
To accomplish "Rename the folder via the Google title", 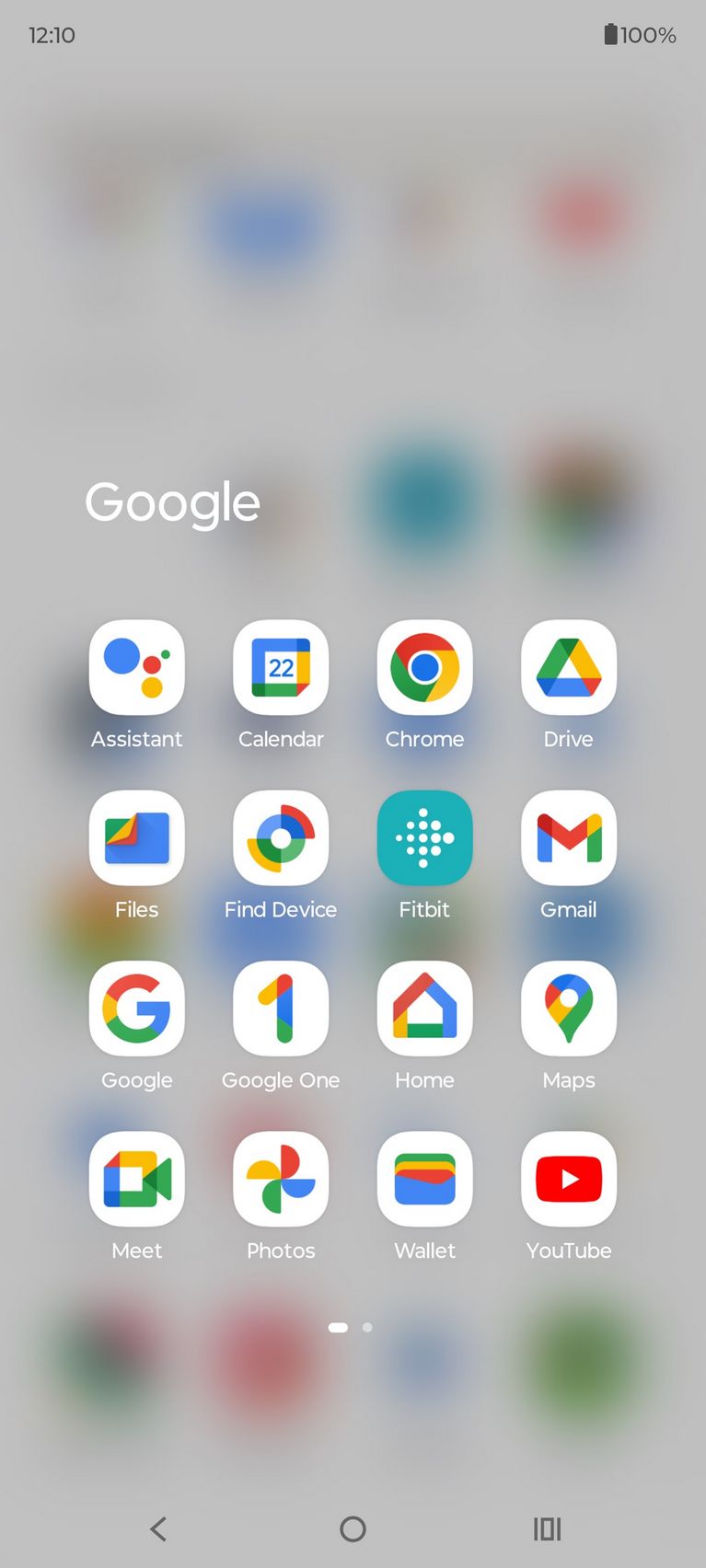I will point(173,503).
